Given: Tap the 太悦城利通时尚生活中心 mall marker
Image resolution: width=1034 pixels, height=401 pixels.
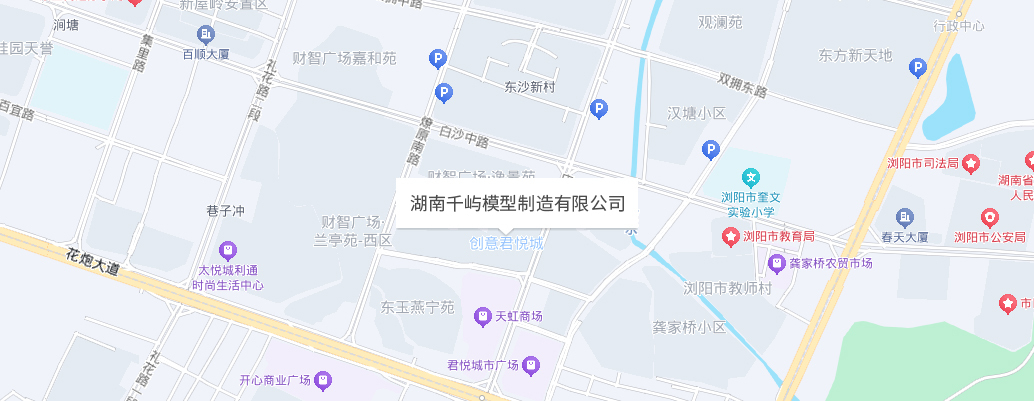Looking at the screenshot, I should pos(228,249).
